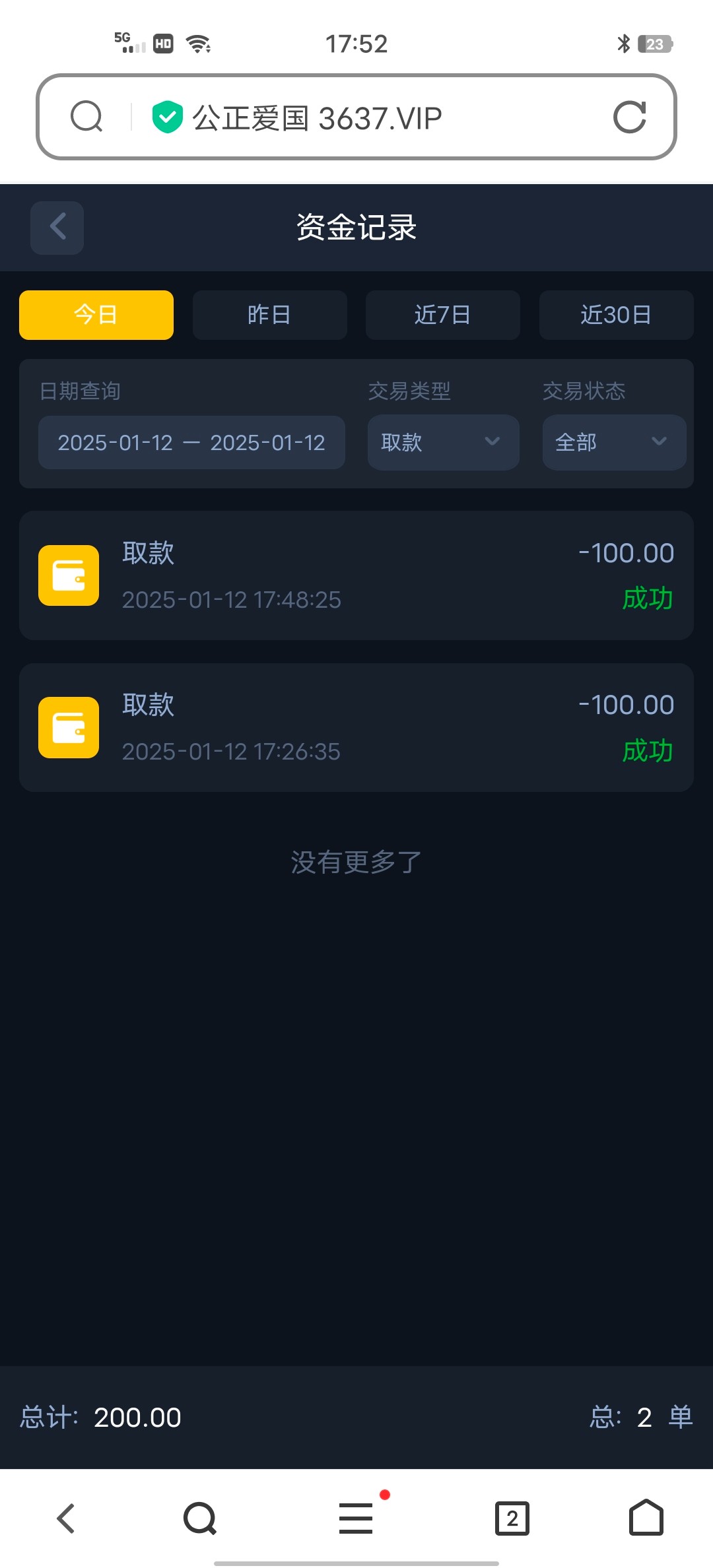This screenshot has width=713, height=1568.
Task: Open browser search from the bottom bar
Action: tap(200, 1519)
